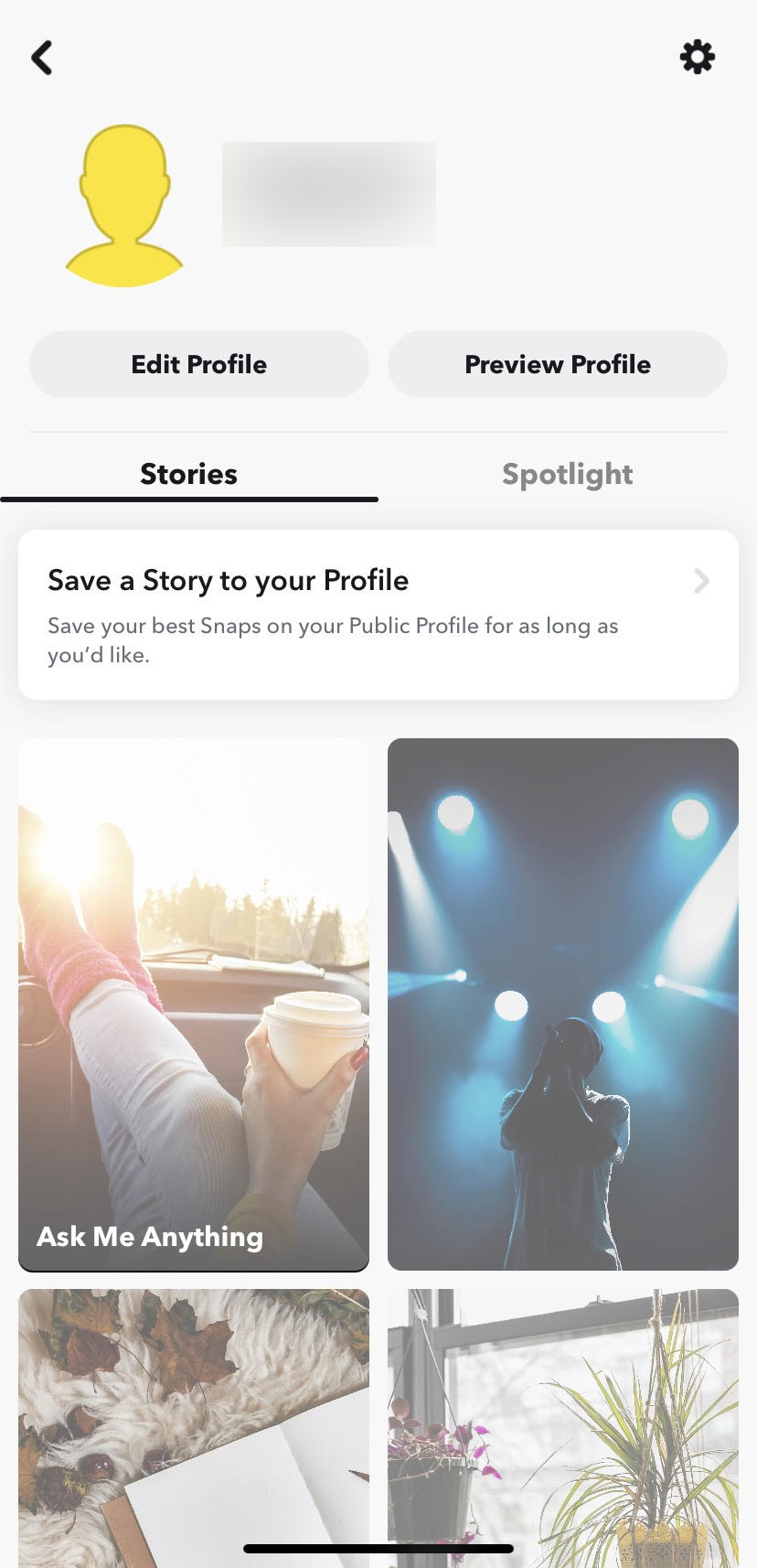This screenshot has height=1568, width=757.
Task: Click the story description text under the heading
Action: coord(333,639)
